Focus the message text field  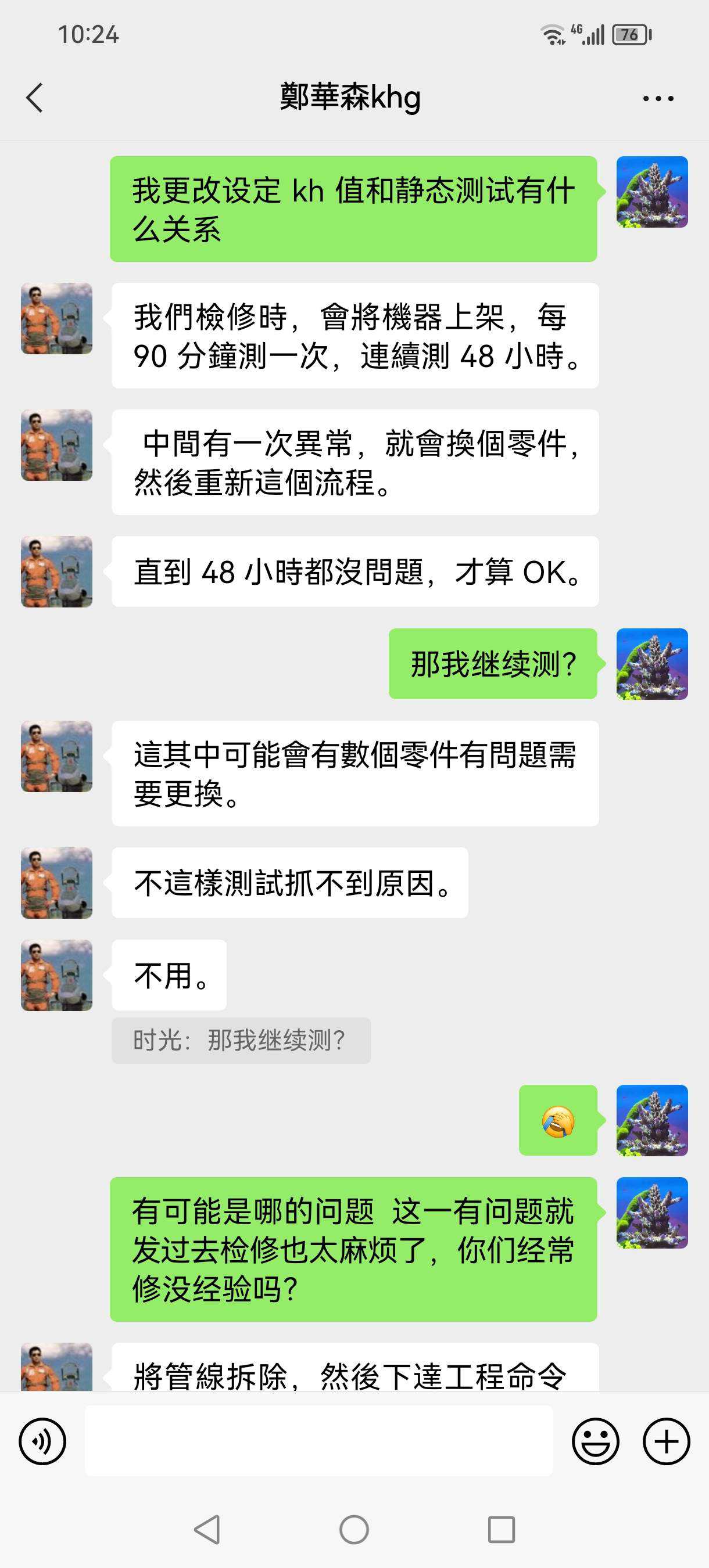(x=318, y=1441)
